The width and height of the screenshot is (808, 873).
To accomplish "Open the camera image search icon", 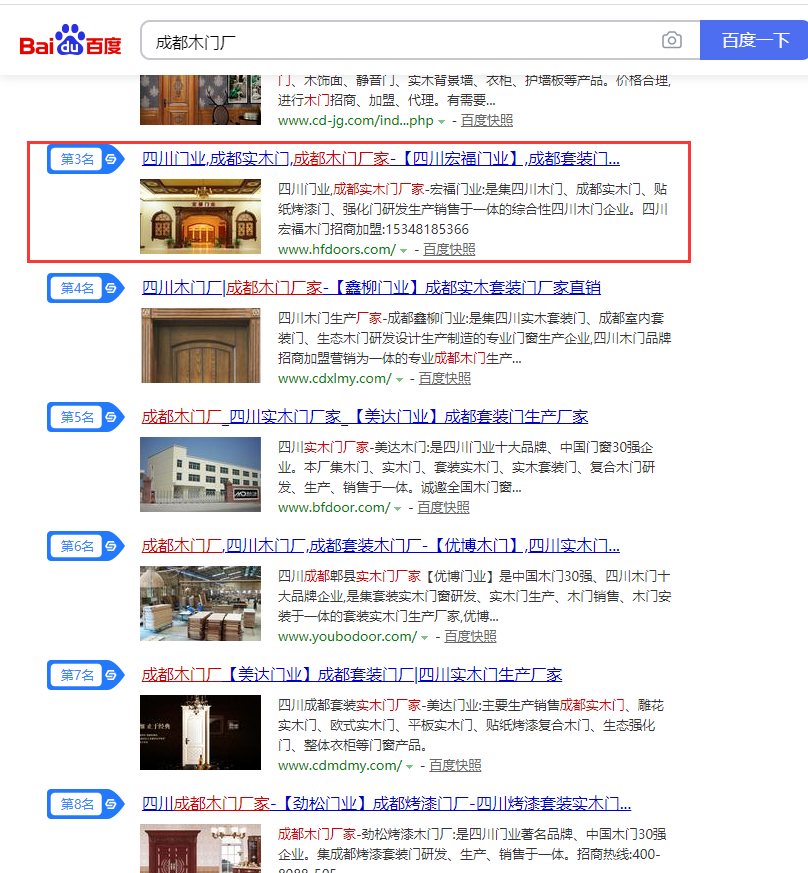I will tap(672, 41).
